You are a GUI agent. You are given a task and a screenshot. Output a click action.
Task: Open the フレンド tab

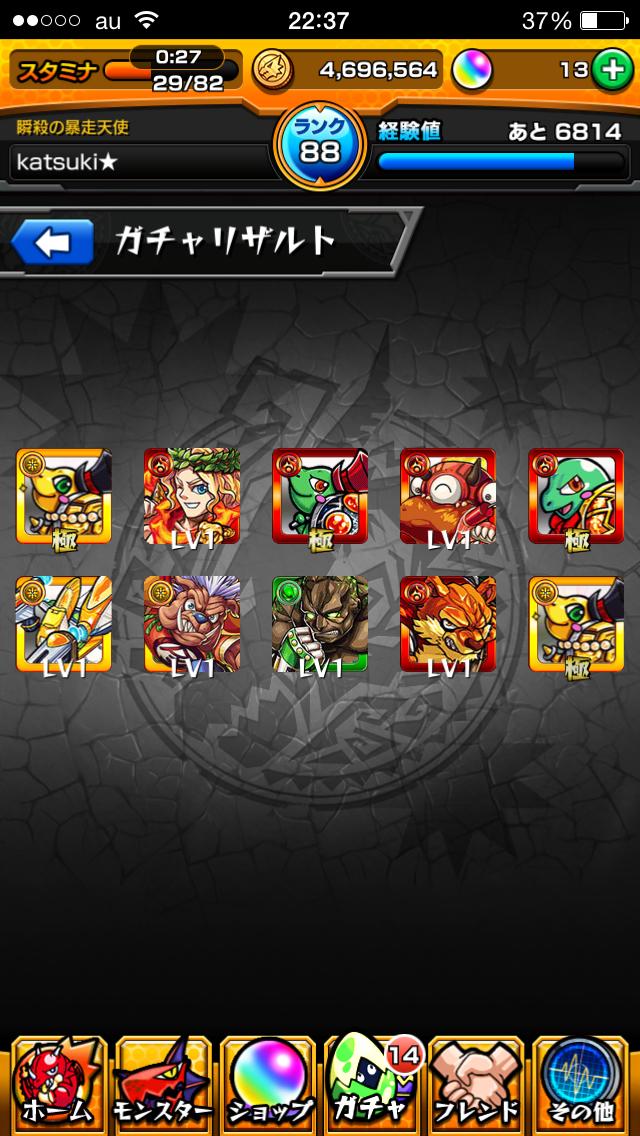(476, 1082)
